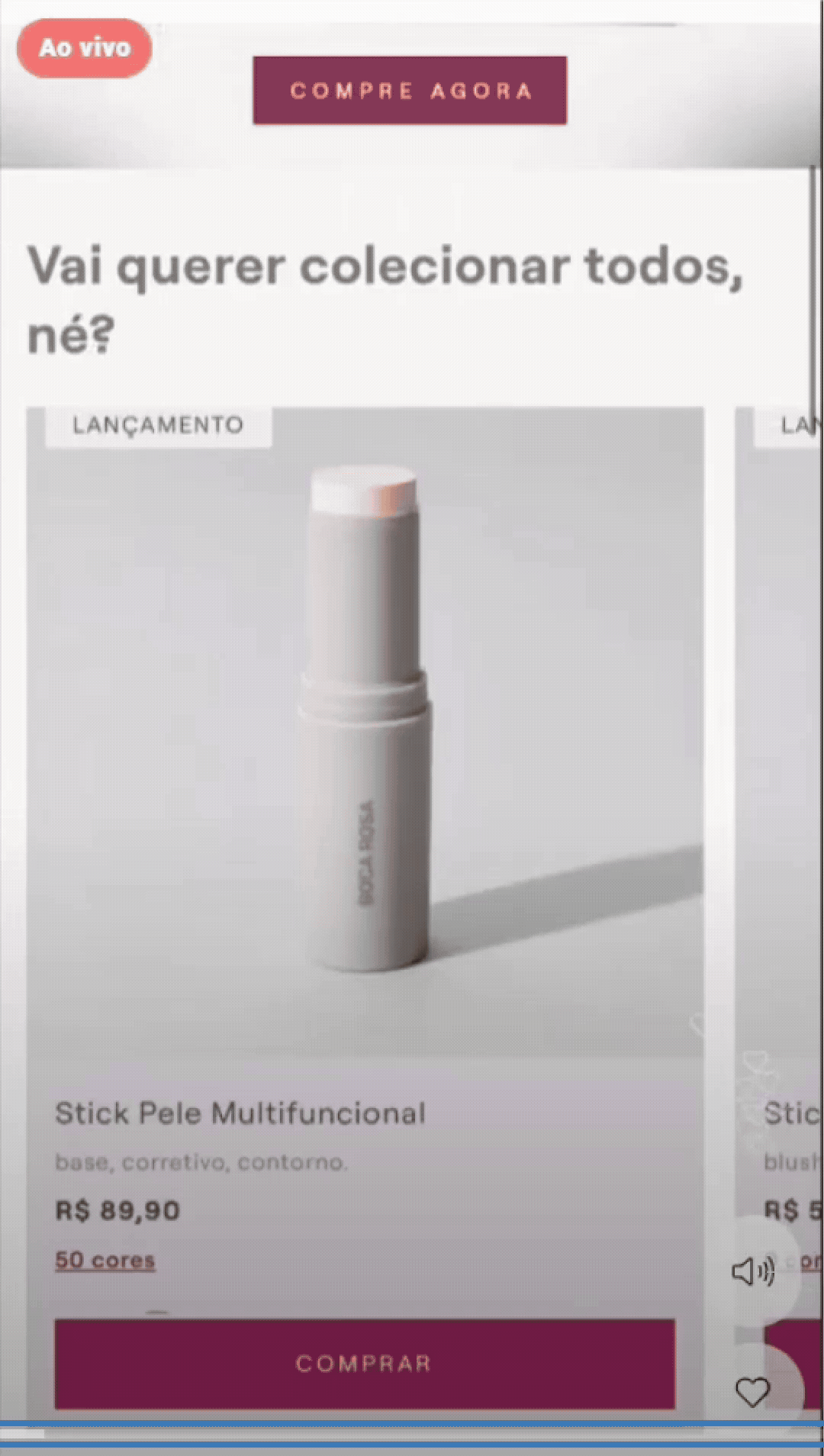Buy the Stick Pele Multifuncional with COMPRAR

[x=365, y=1363]
